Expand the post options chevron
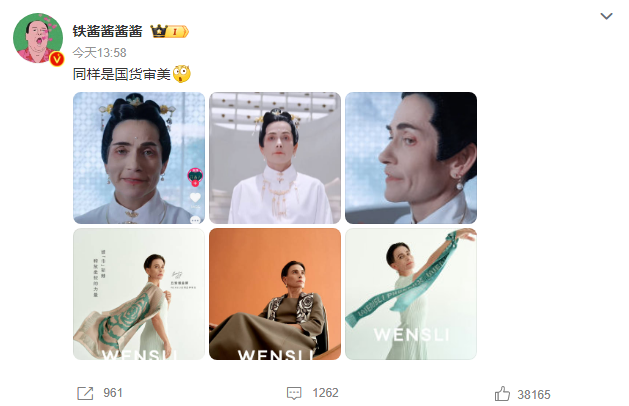The image size is (629, 406). click(x=606, y=16)
